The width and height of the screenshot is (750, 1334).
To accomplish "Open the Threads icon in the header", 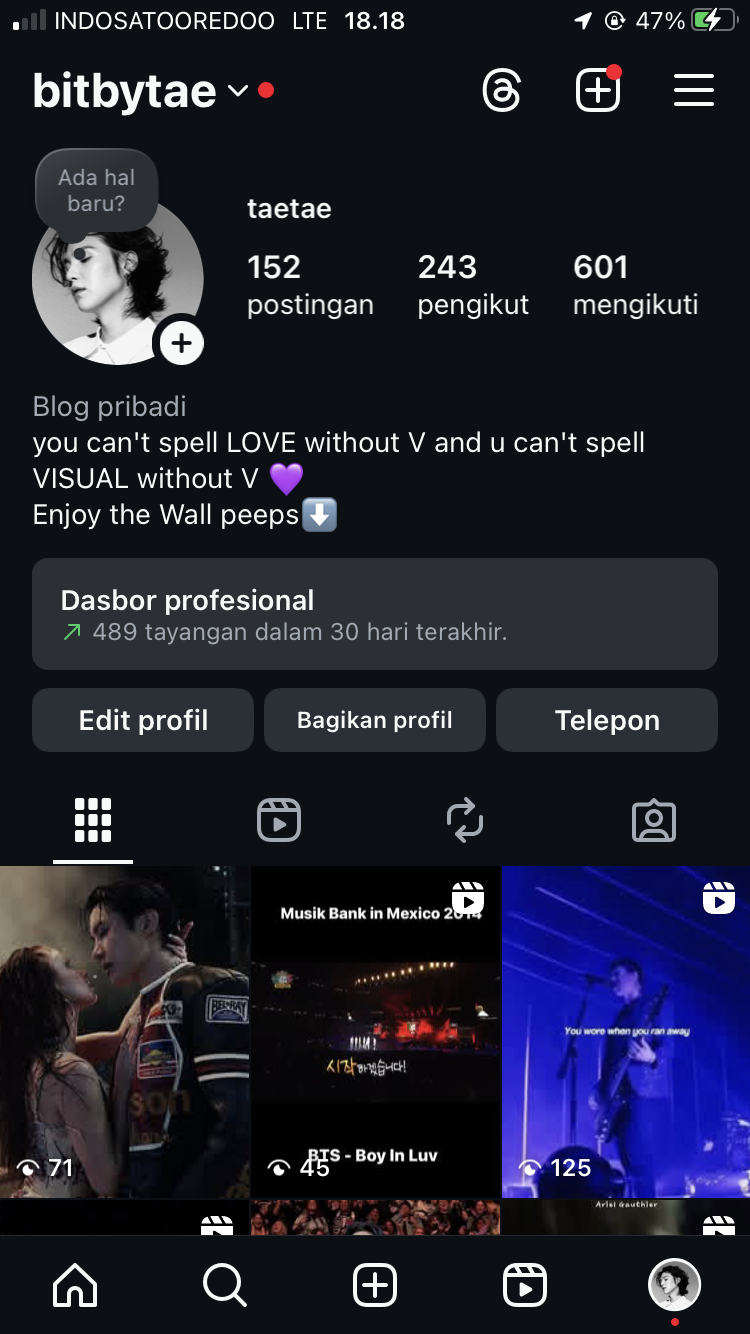I will coord(501,91).
